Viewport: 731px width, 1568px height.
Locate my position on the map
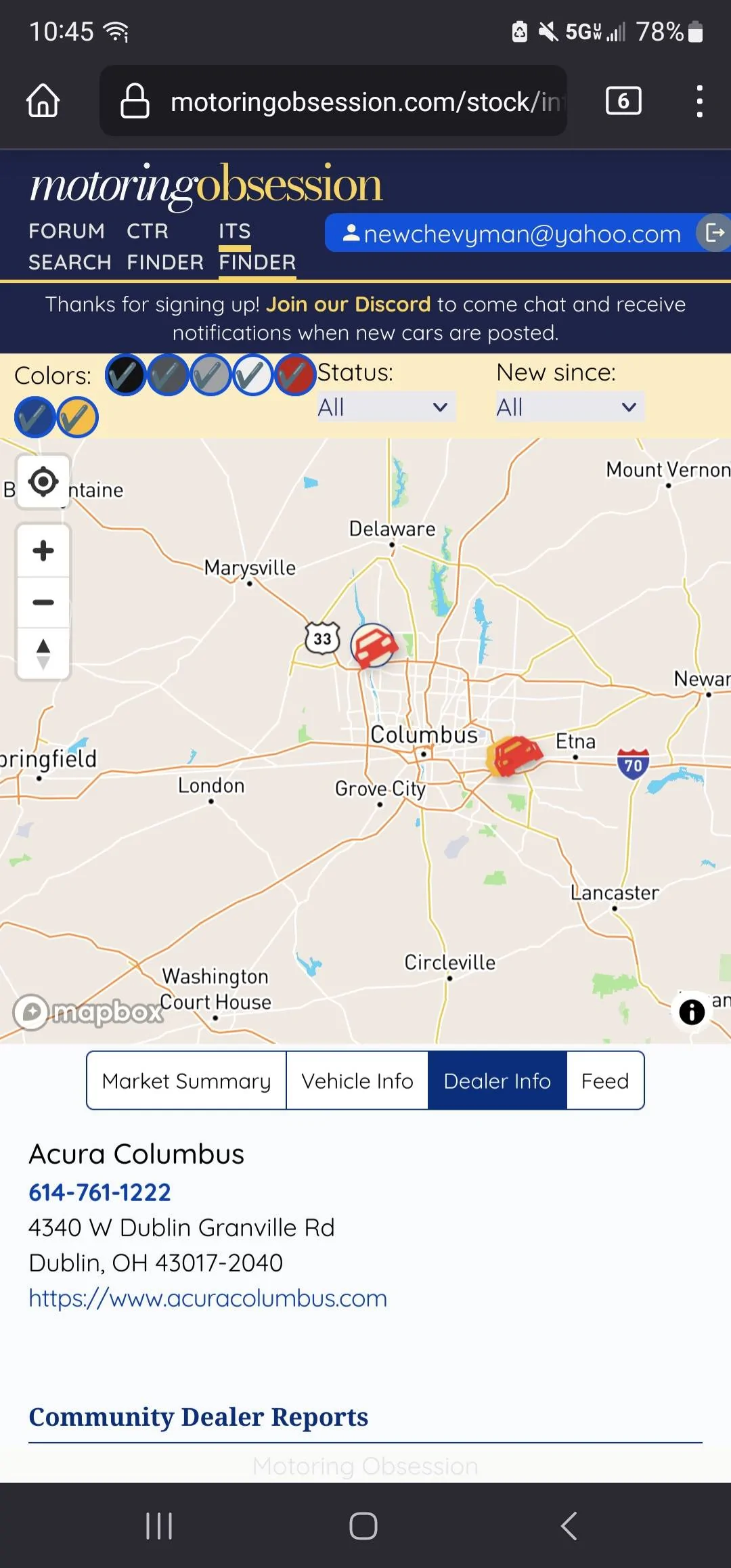pyautogui.click(x=43, y=482)
